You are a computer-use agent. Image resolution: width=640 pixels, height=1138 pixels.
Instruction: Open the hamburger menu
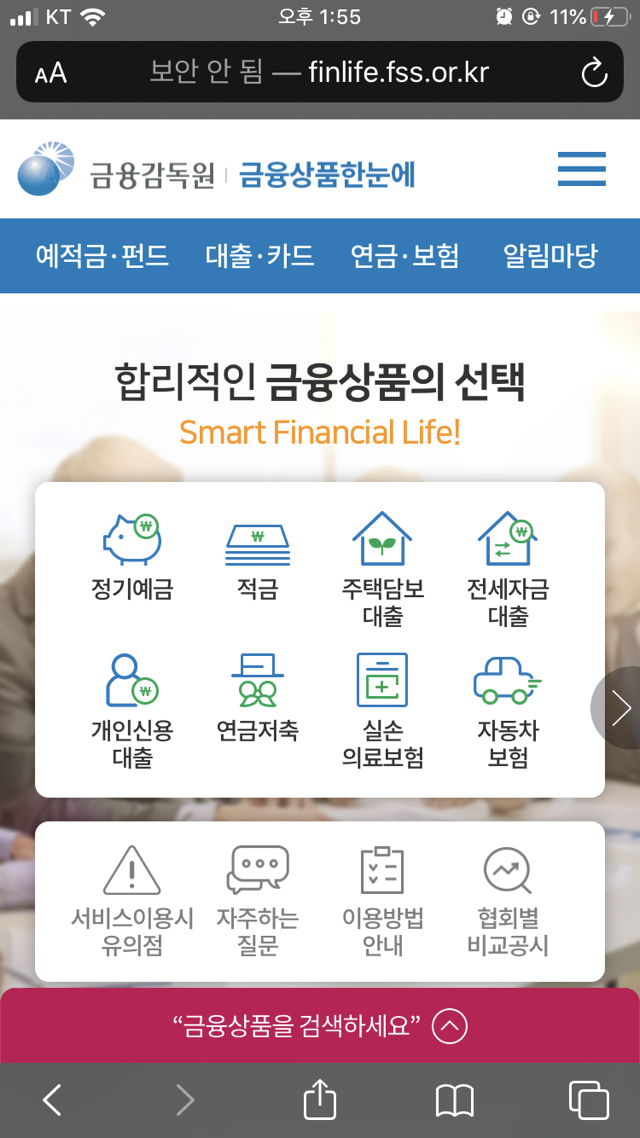point(581,169)
